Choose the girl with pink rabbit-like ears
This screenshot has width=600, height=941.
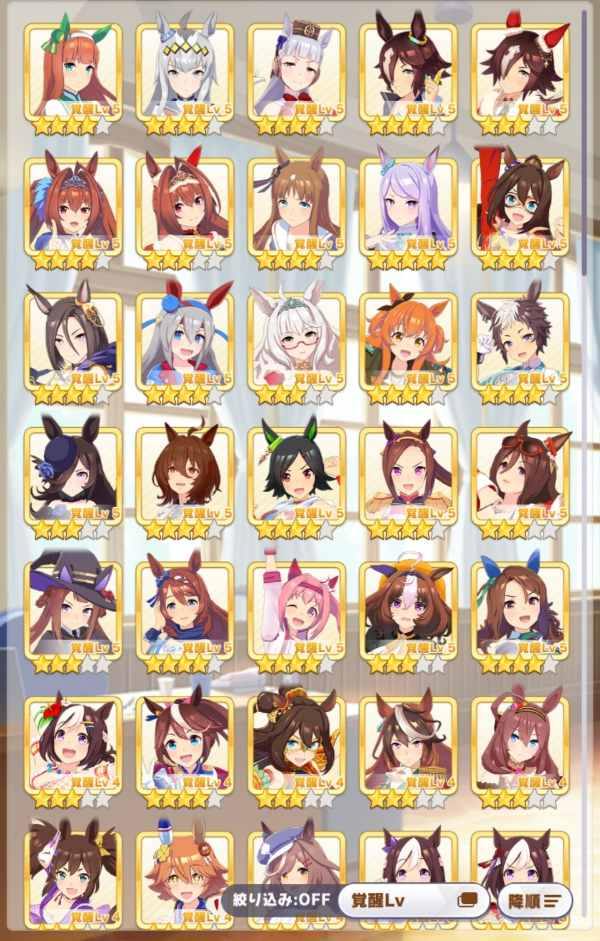tap(520, 744)
